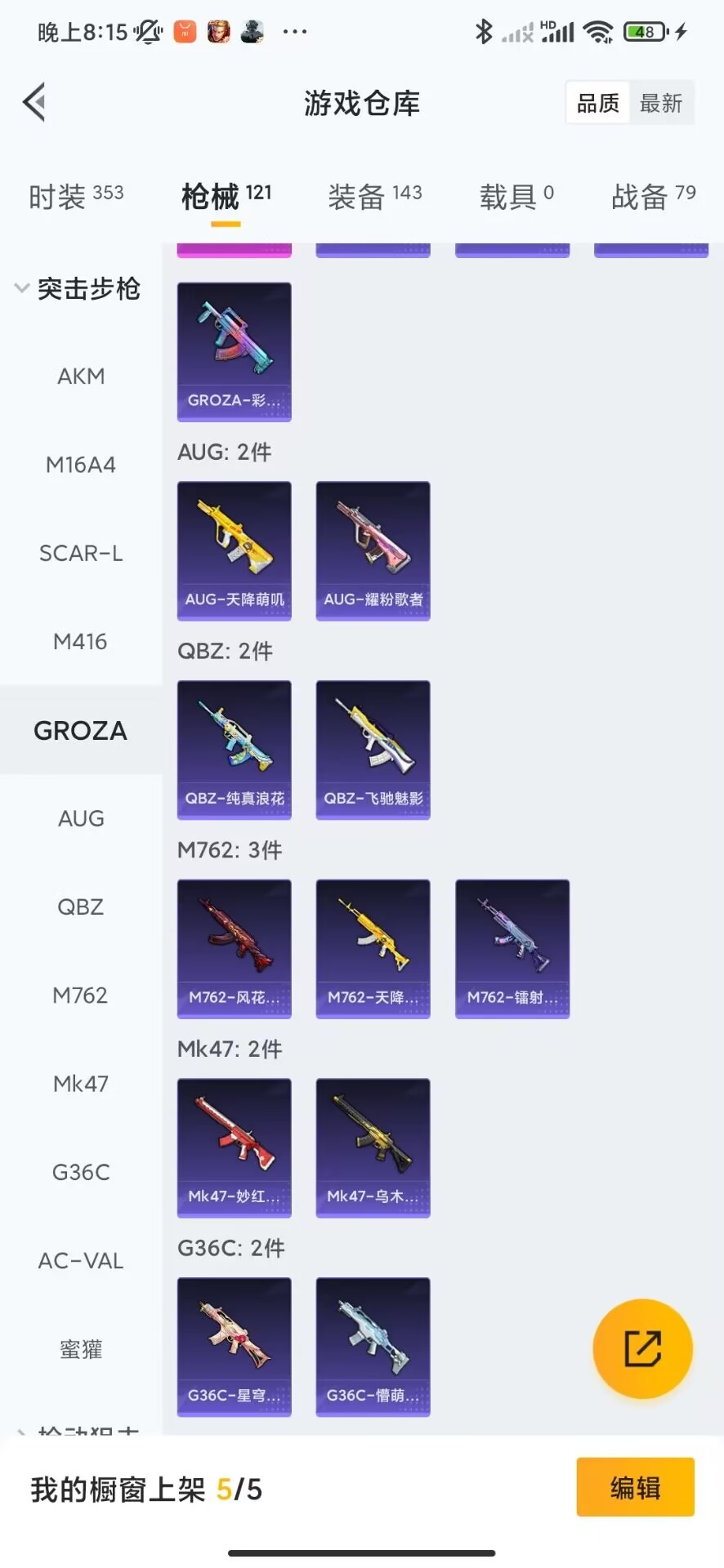Select AKM in the sidebar
Screen dimensions: 724x1568
81,376
